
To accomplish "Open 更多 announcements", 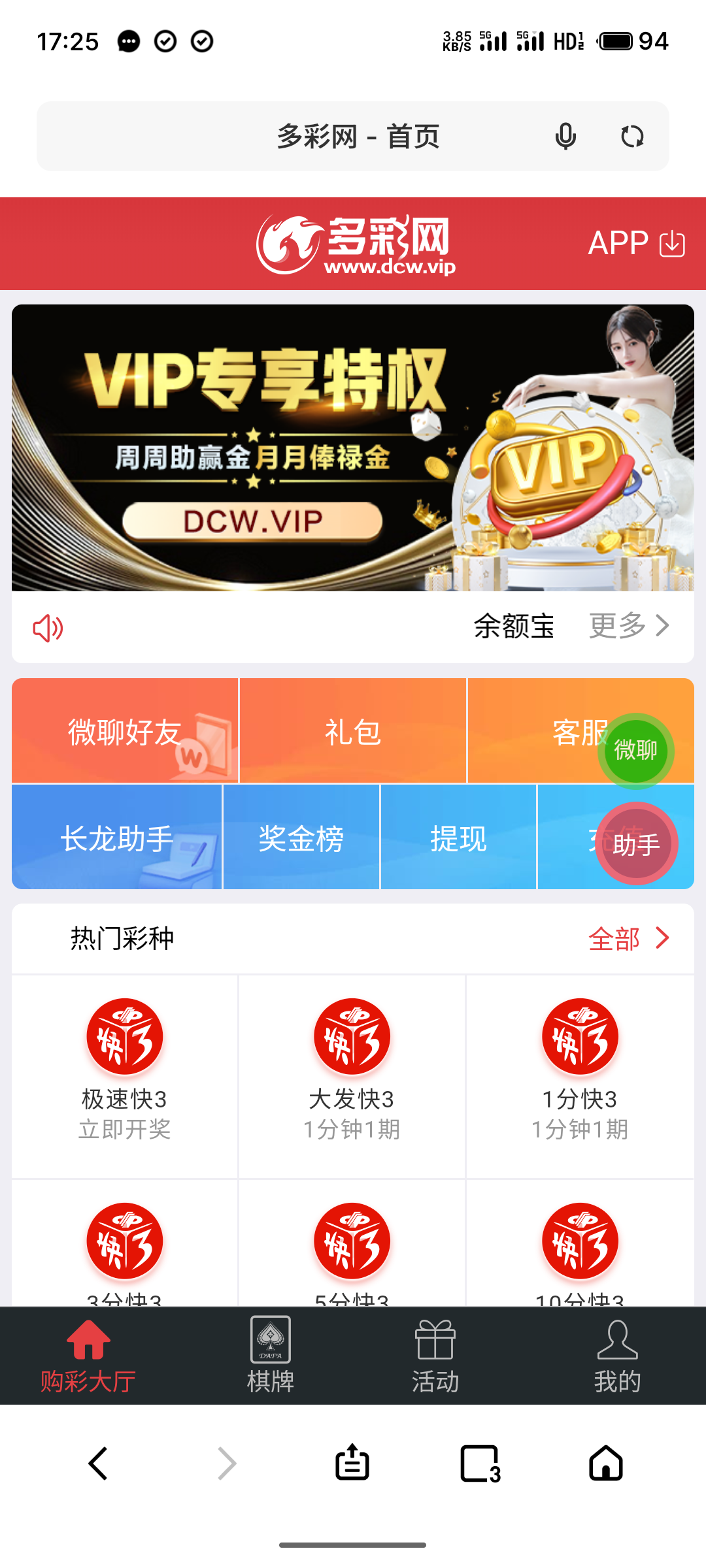I will pos(629,626).
